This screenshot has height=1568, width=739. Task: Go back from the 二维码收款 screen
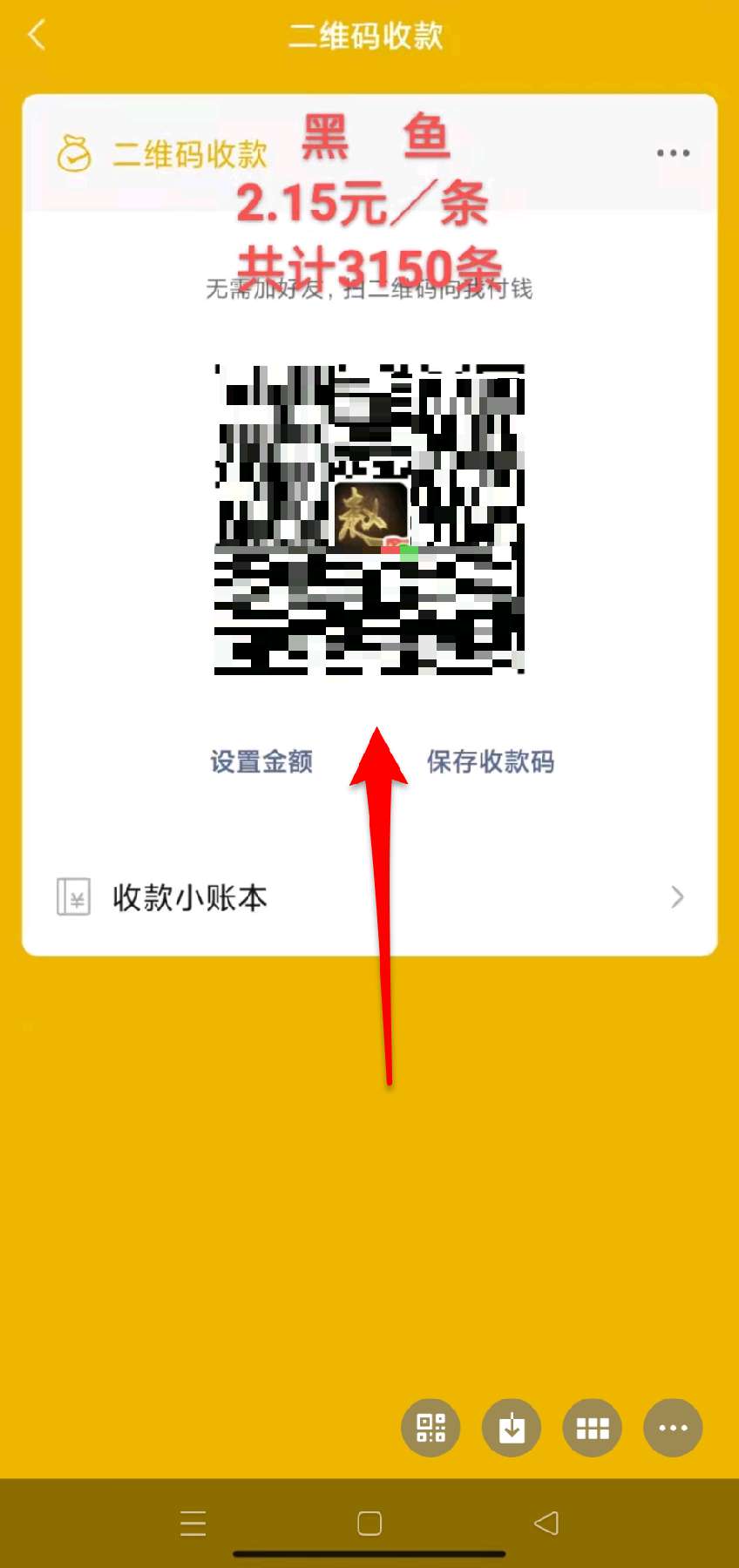(37, 36)
